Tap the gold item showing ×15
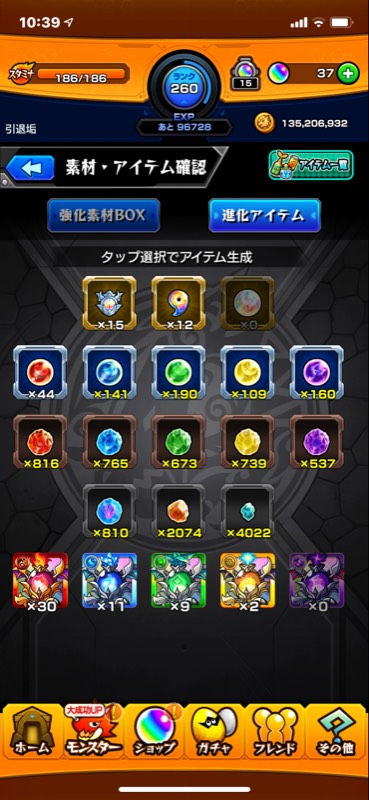Screen dimensions: 369x800 tap(109, 304)
